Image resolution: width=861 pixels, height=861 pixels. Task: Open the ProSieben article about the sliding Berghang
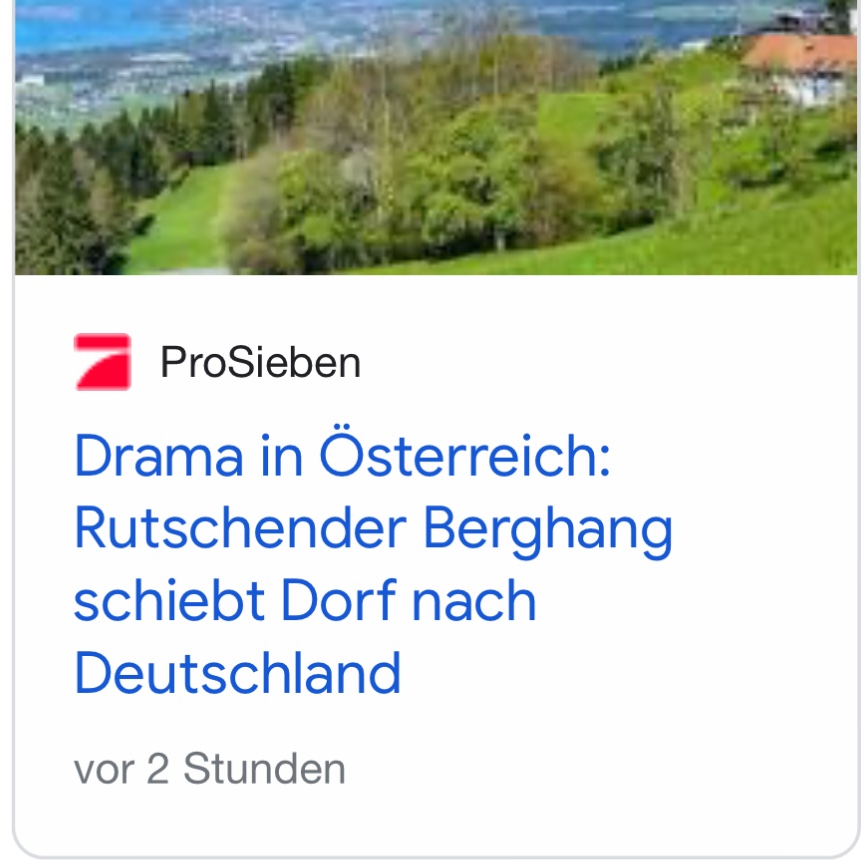(372, 564)
